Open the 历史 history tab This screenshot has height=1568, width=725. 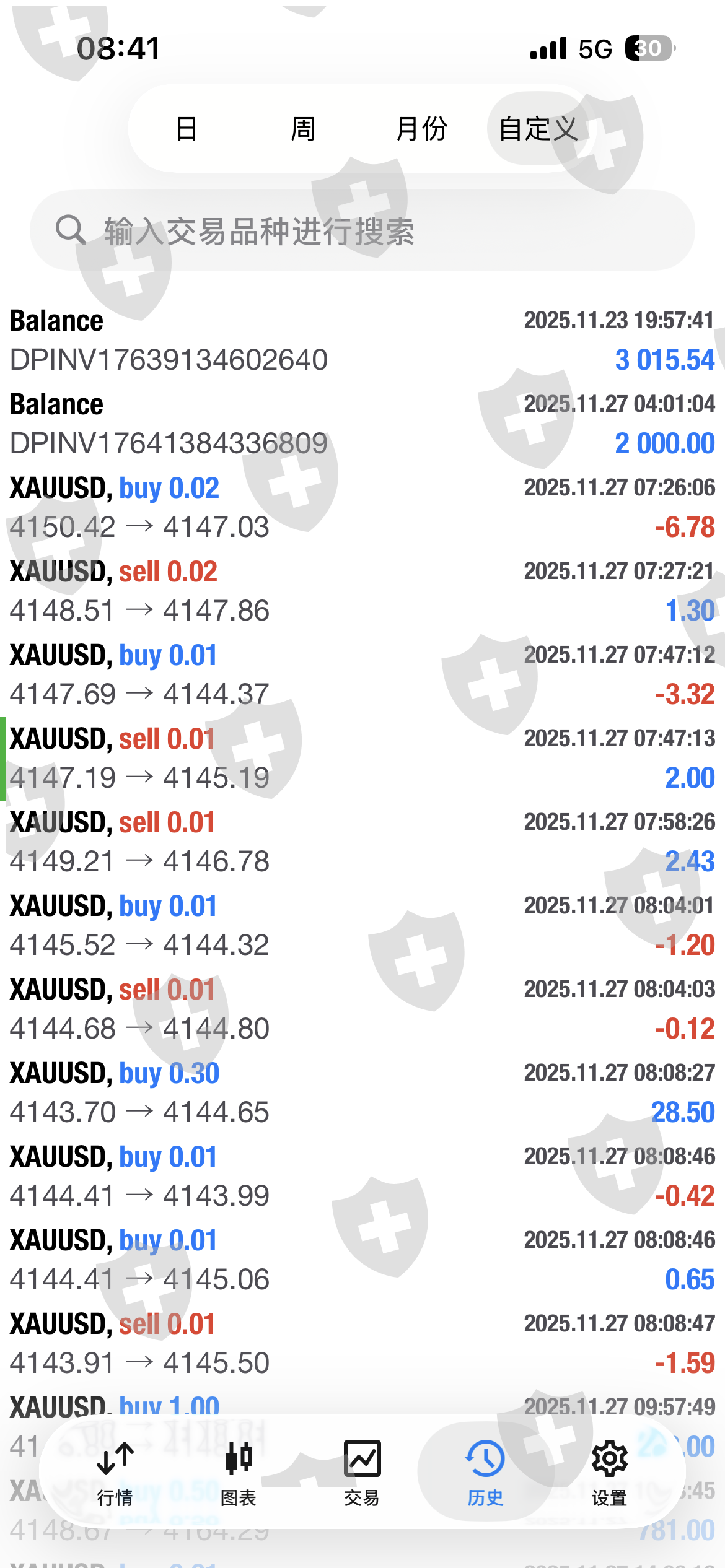tap(485, 1473)
